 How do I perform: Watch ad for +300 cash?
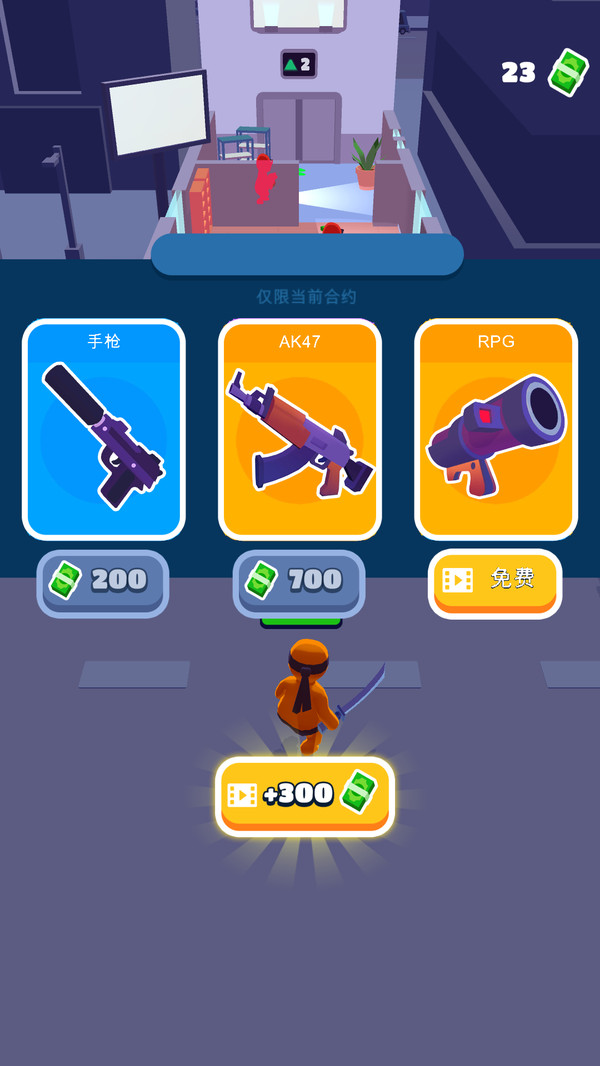[305, 796]
